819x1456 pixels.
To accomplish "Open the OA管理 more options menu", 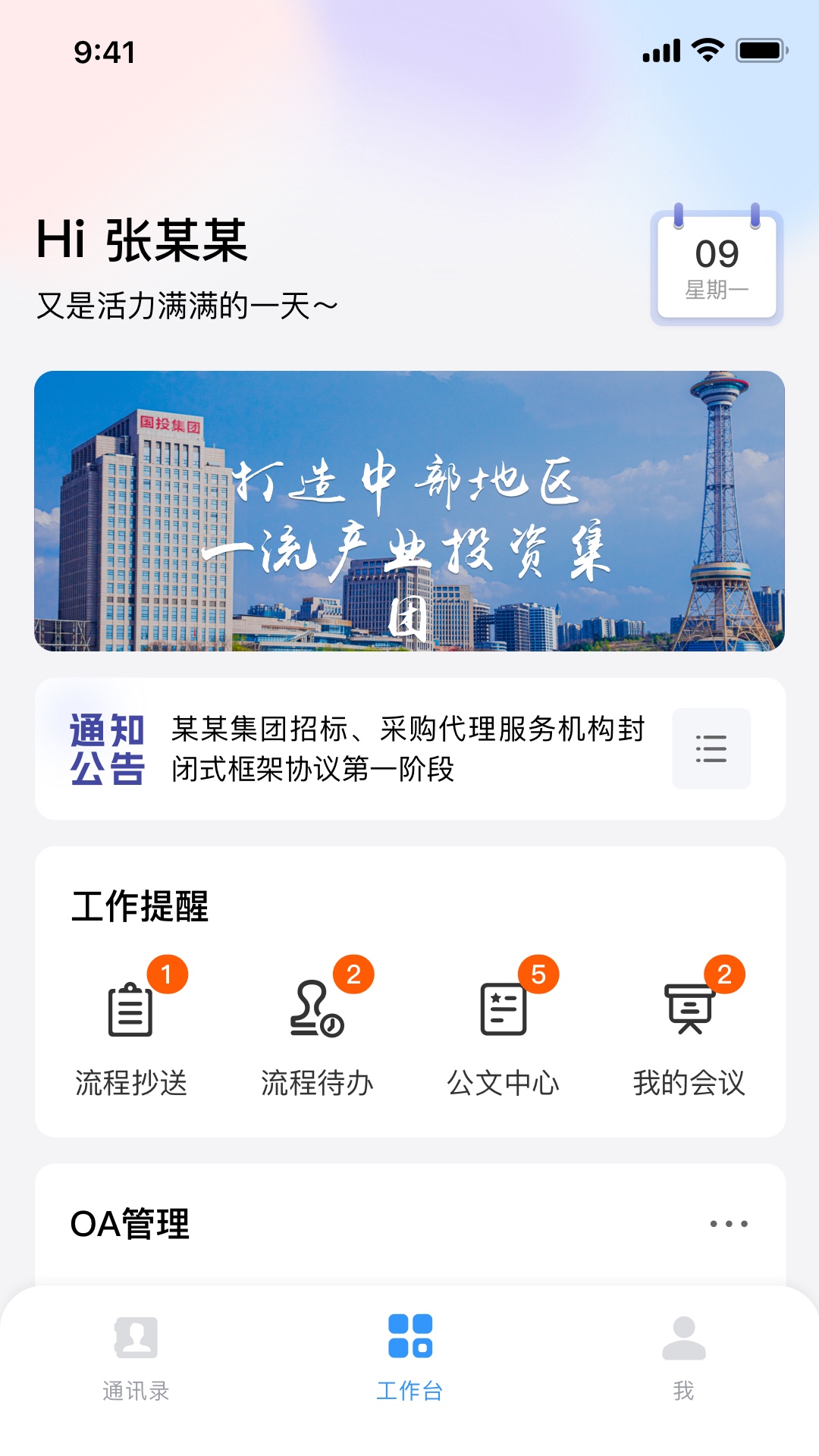I will tap(728, 1223).
